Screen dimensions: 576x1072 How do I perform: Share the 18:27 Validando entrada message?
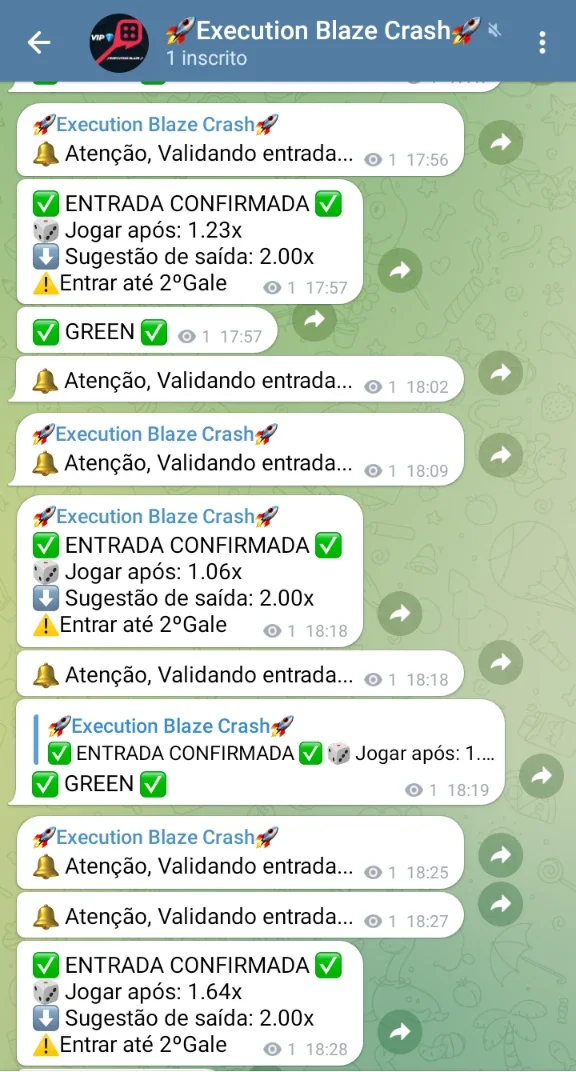501,904
